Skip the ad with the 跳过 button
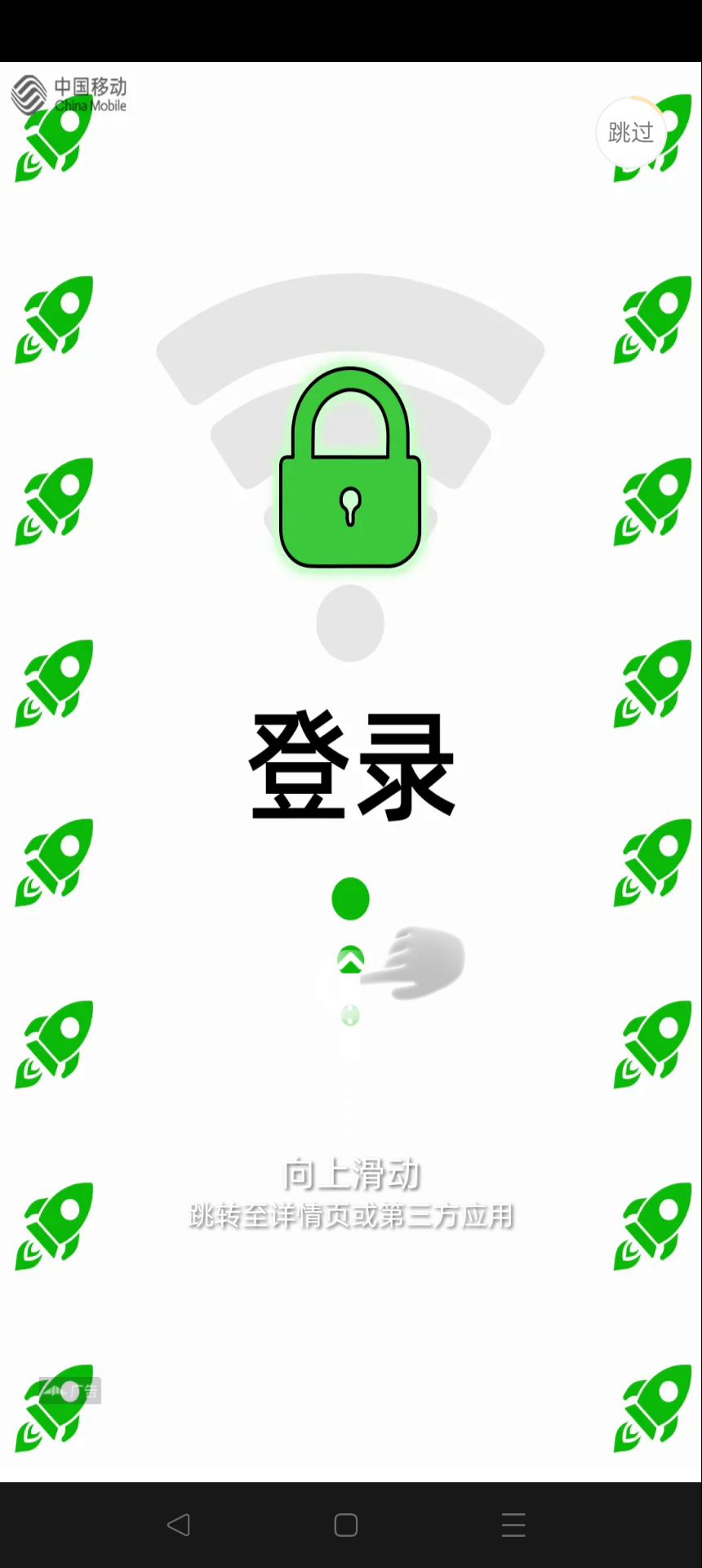Screen dimensions: 702x1568 point(630,132)
